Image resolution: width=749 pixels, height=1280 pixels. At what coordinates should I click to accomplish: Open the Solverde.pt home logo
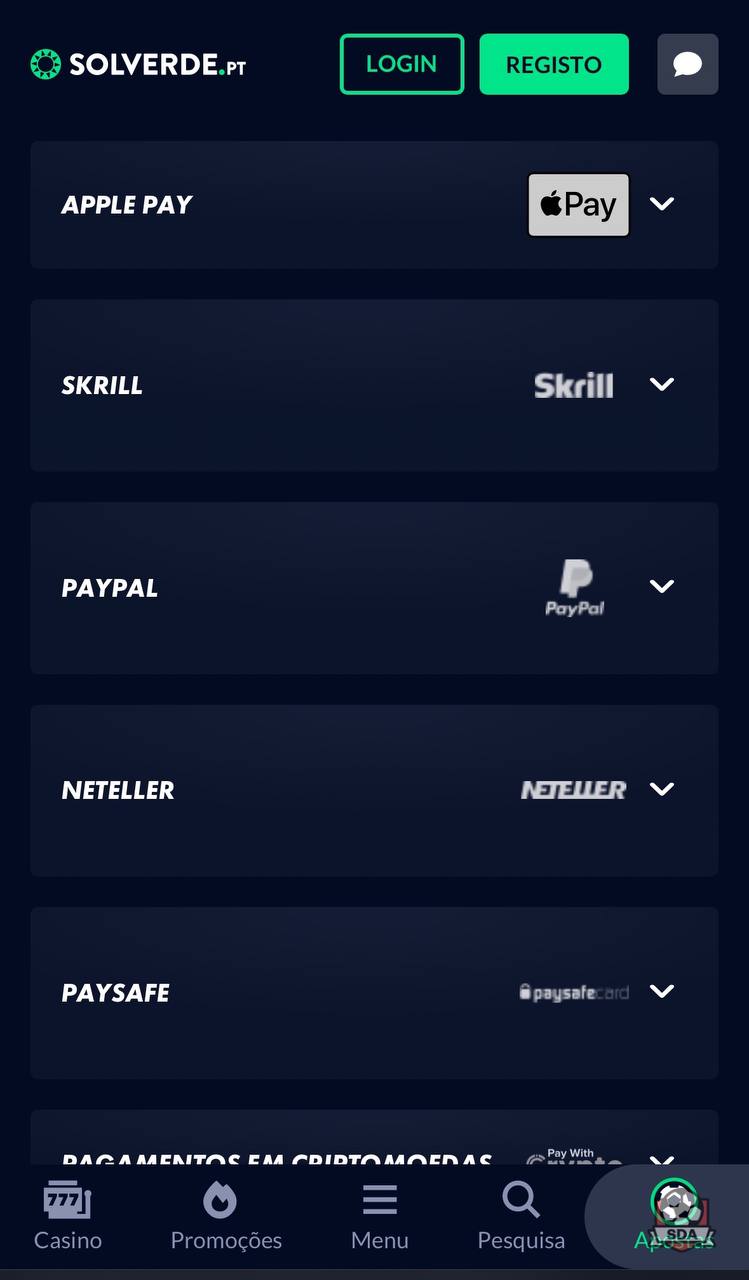point(138,65)
